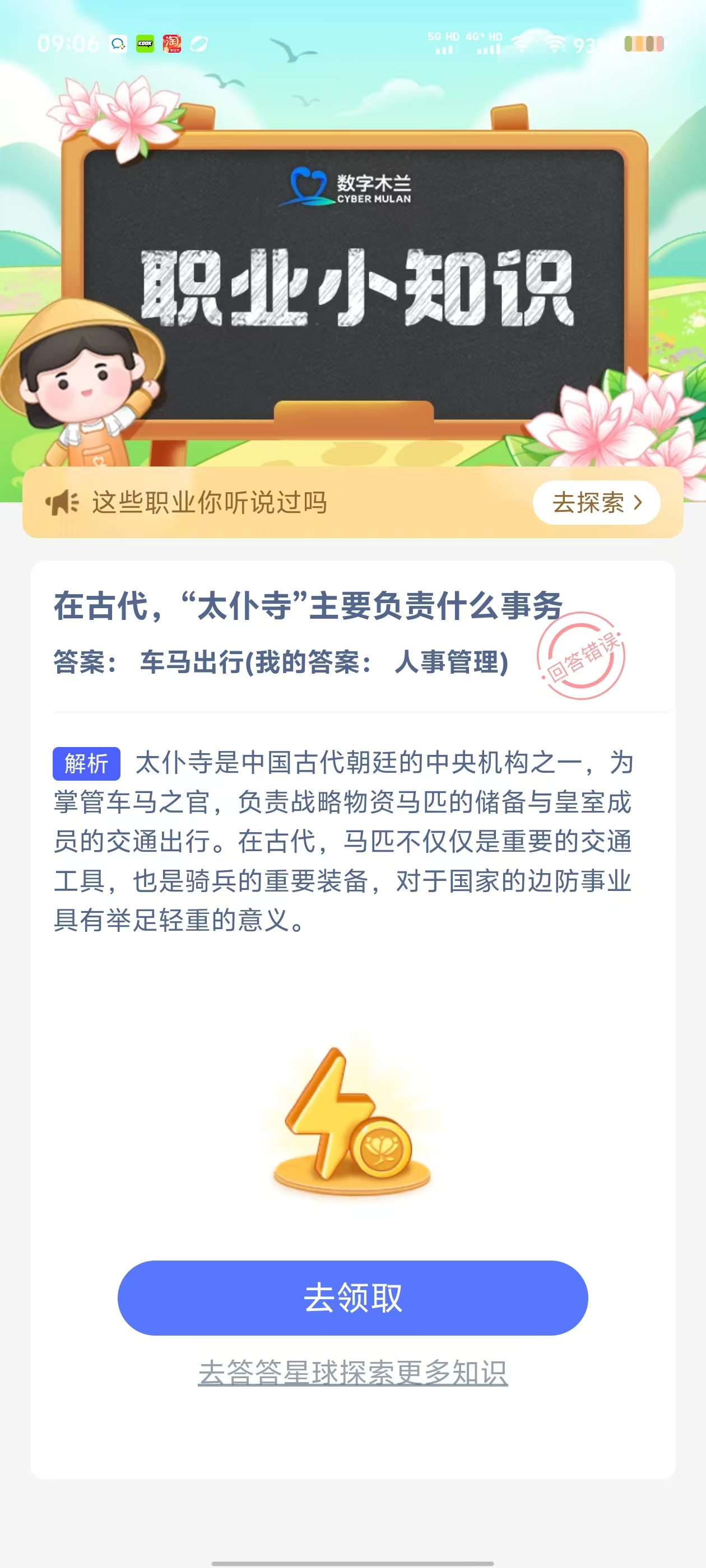The height and width of the screenshot is (1568, 706).
Task: Tap the 去探索 button
Action: [x=596, y=503]
